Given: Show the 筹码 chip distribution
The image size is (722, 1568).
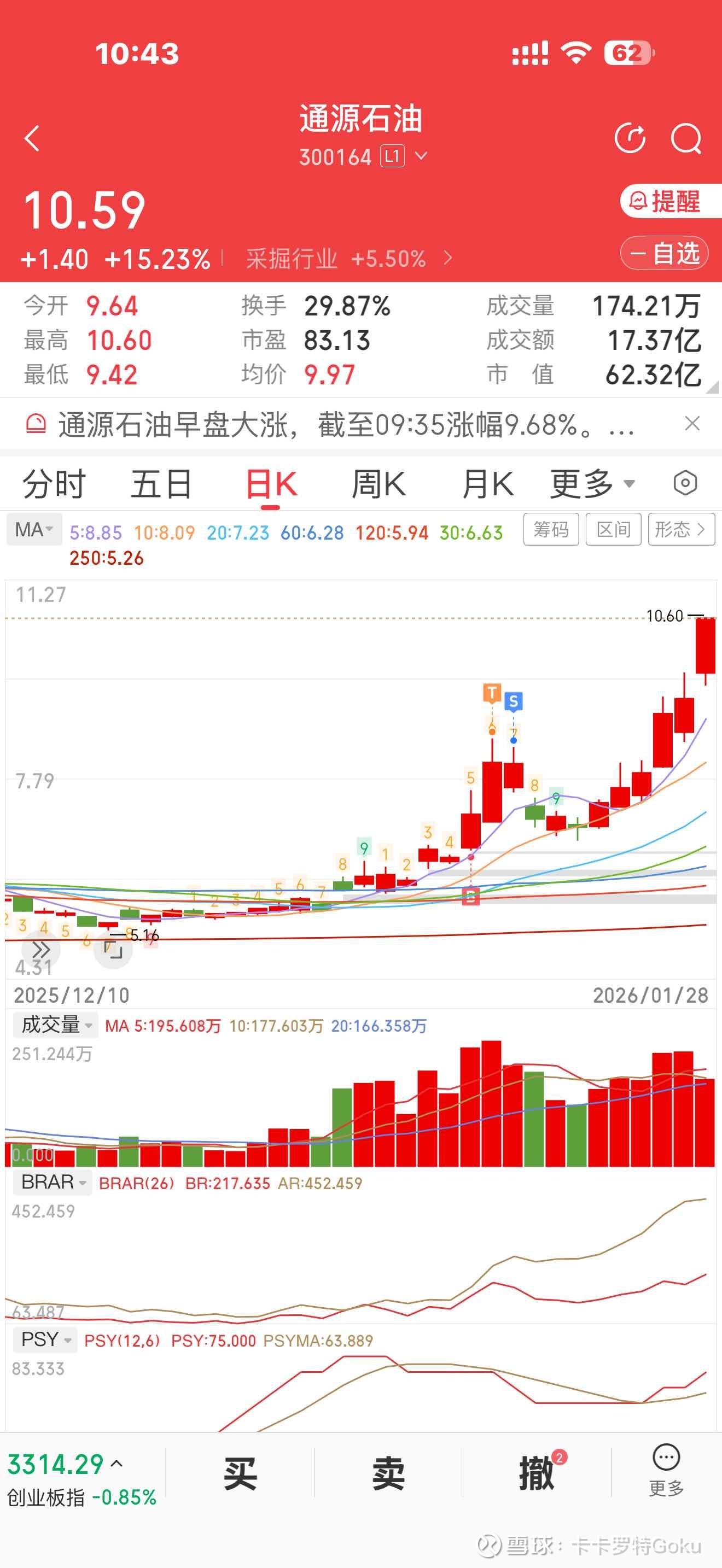Looking at the screenshot, I should click(551, 530).
